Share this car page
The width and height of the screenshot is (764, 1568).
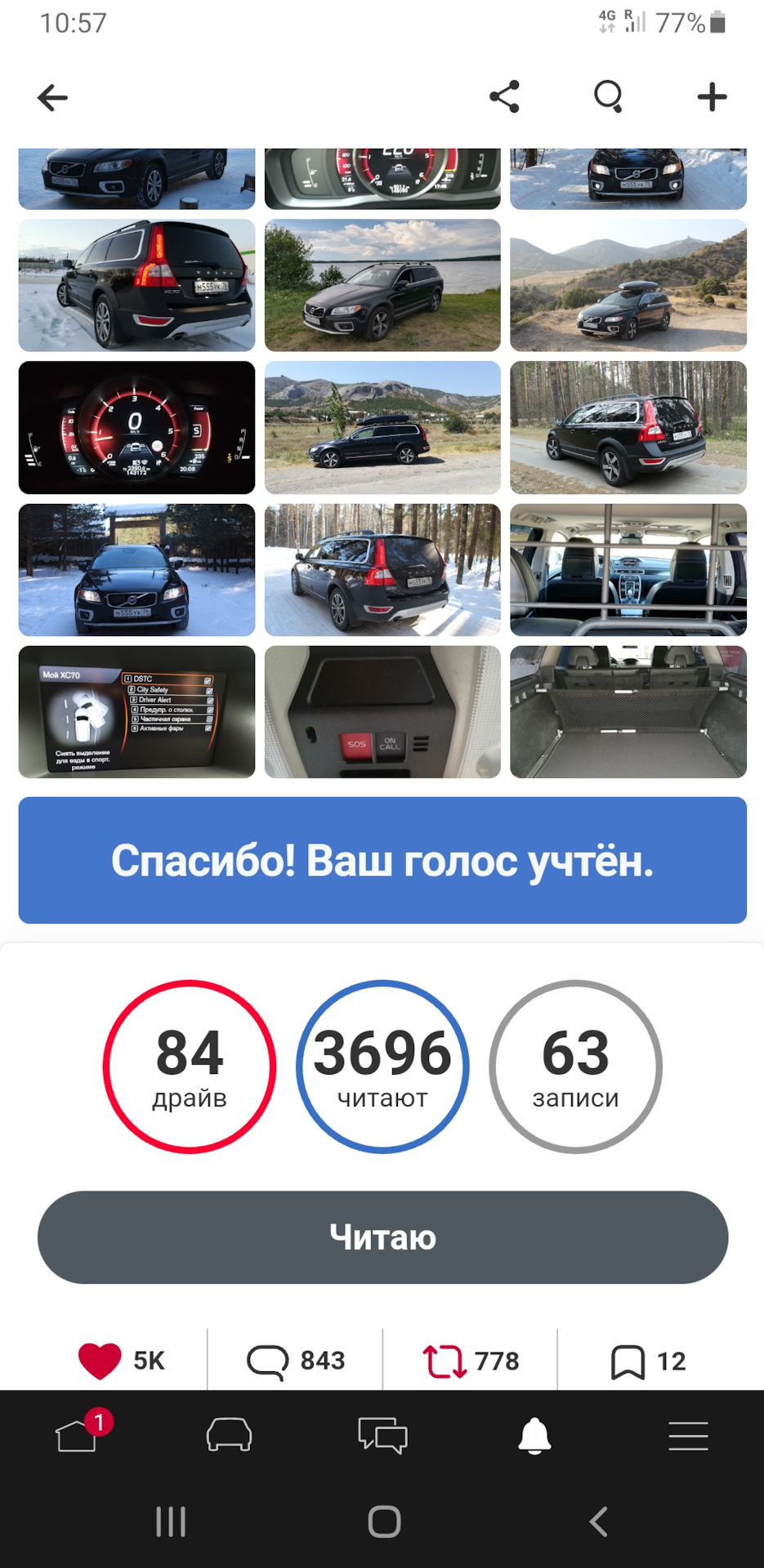(x=504, y=96)
